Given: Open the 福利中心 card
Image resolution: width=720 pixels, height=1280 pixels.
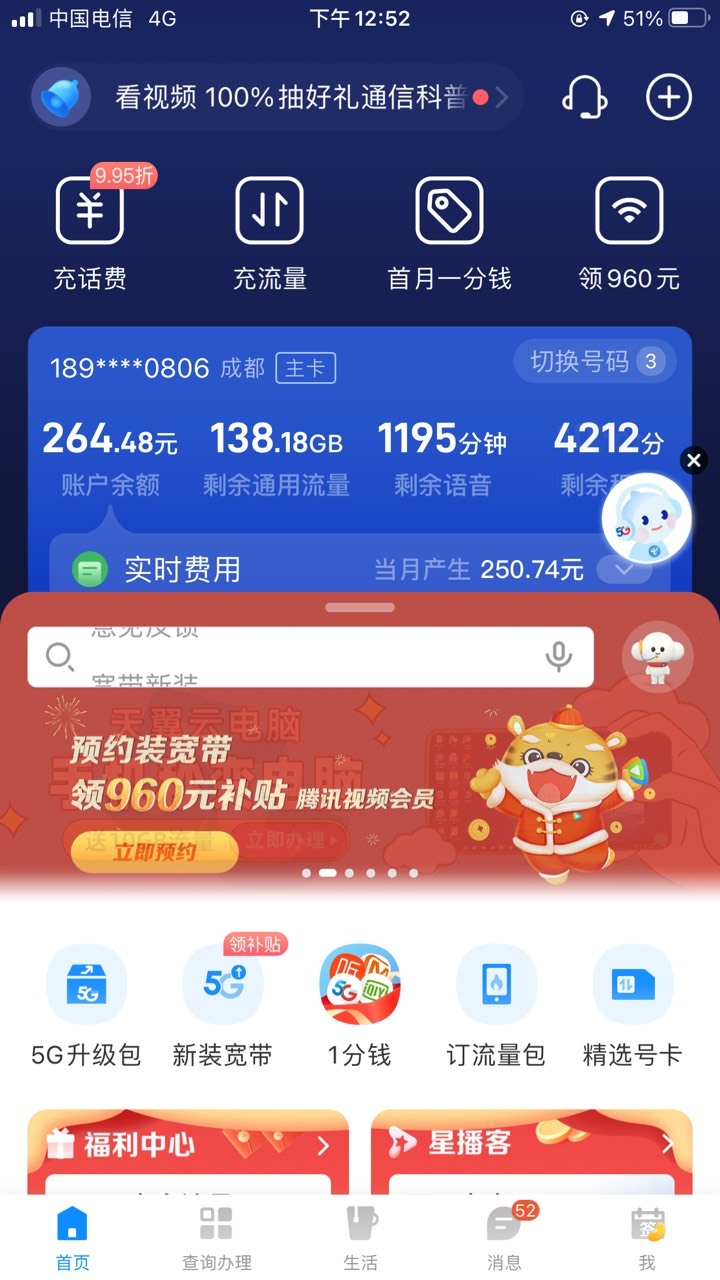Looking at the screenshot, I should click(x=188, y=1152).
